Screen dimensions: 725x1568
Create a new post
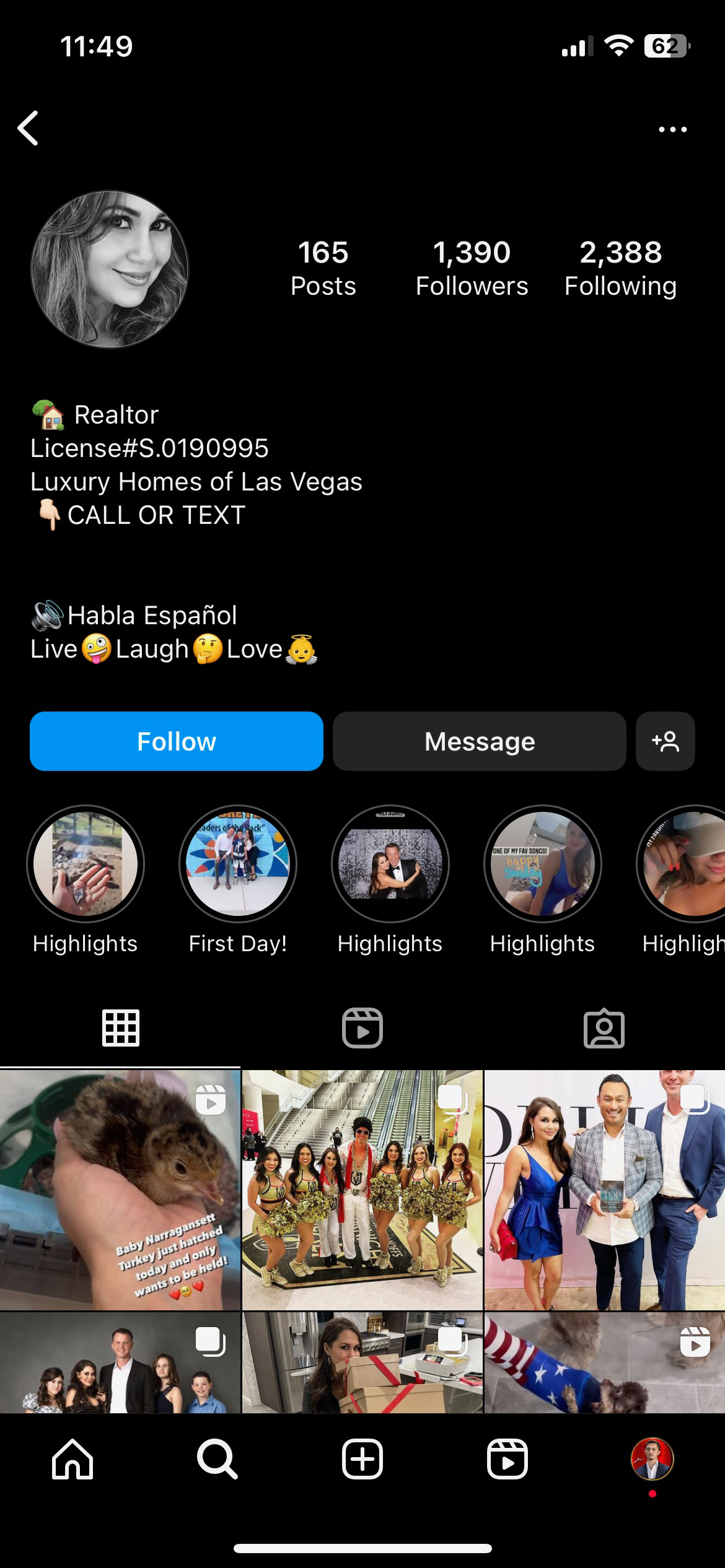(x=362, y=1459)
